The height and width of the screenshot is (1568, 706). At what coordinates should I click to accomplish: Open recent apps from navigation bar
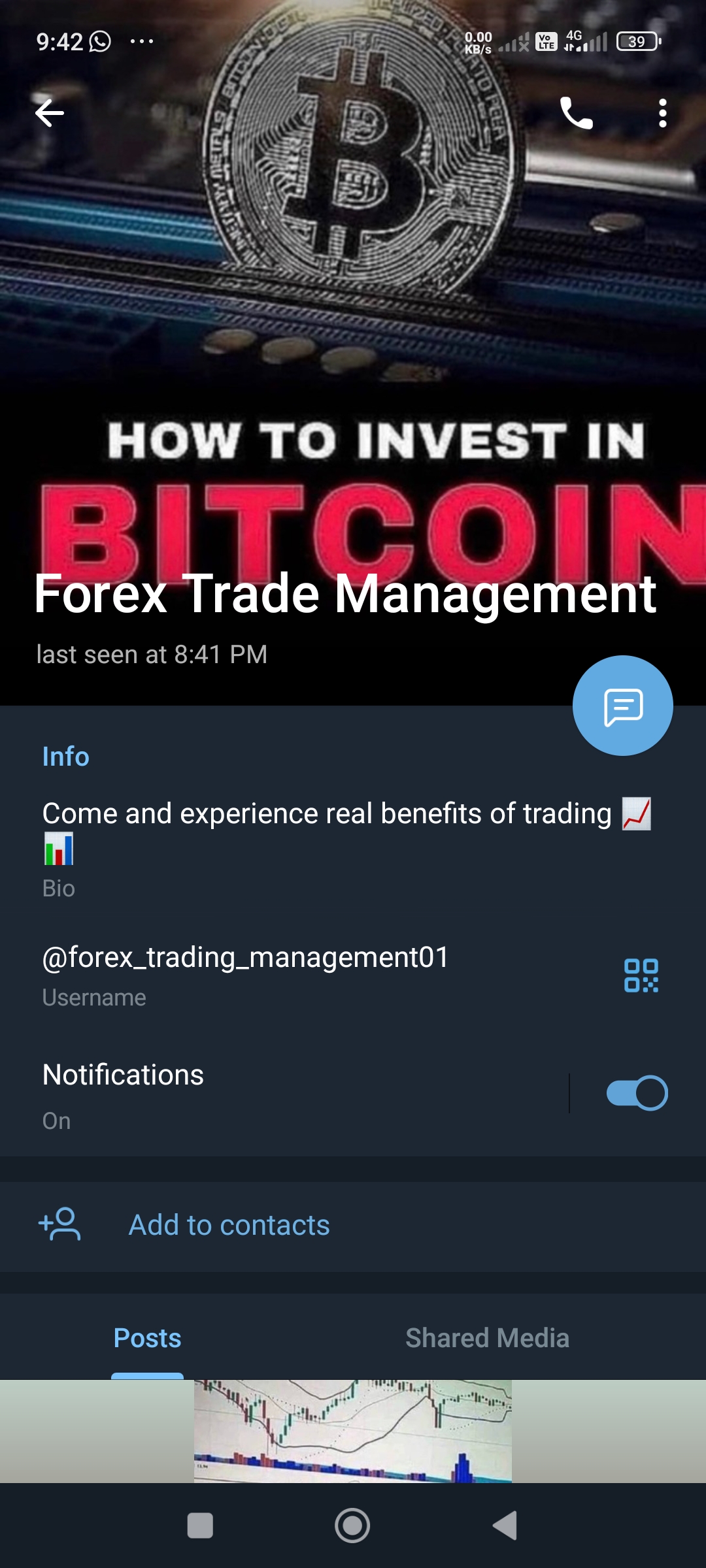point(200,1526)
